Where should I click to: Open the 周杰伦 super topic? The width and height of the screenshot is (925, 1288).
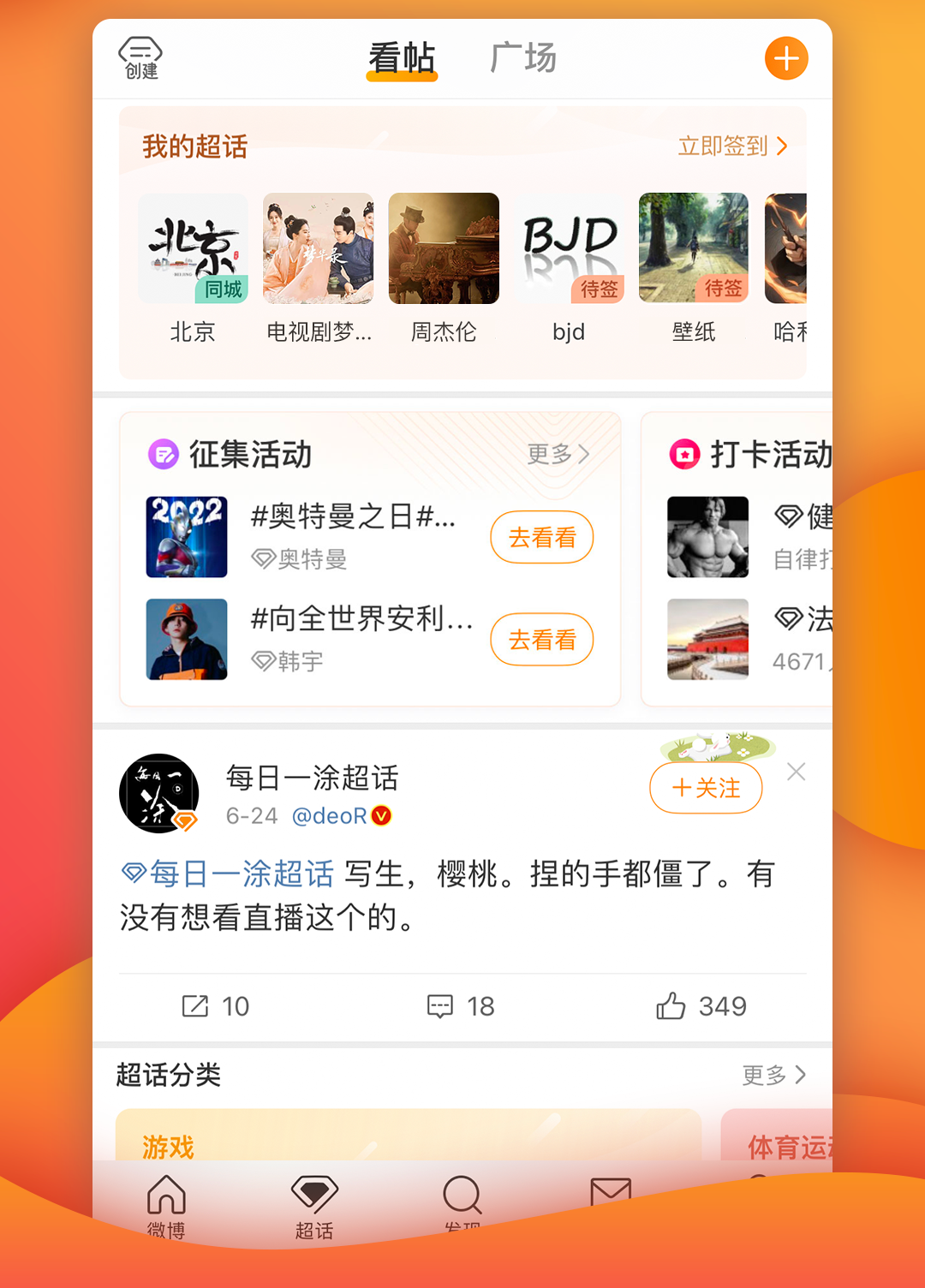coord(444,267)
